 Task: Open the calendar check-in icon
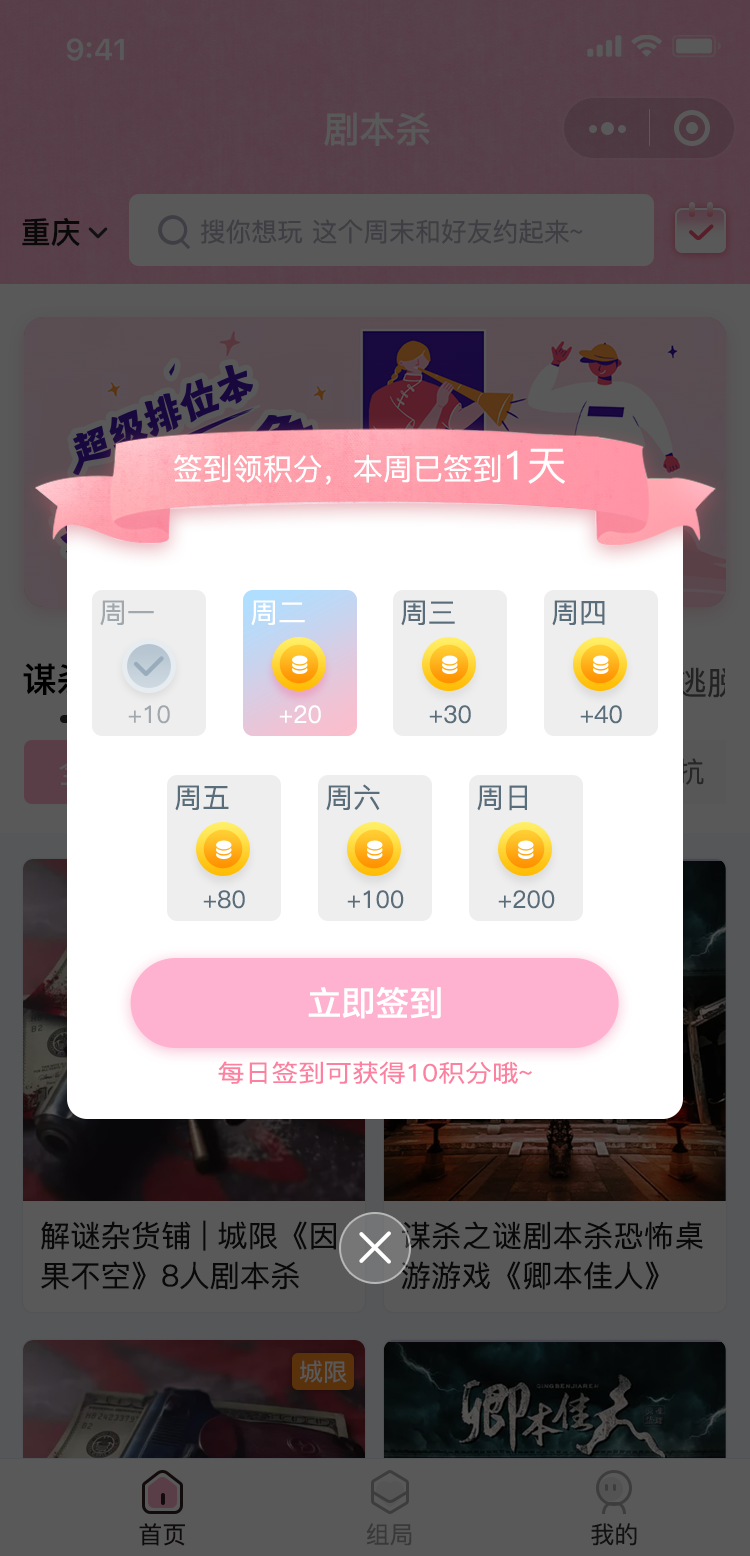pyautogui.click(x=700, y=229)
